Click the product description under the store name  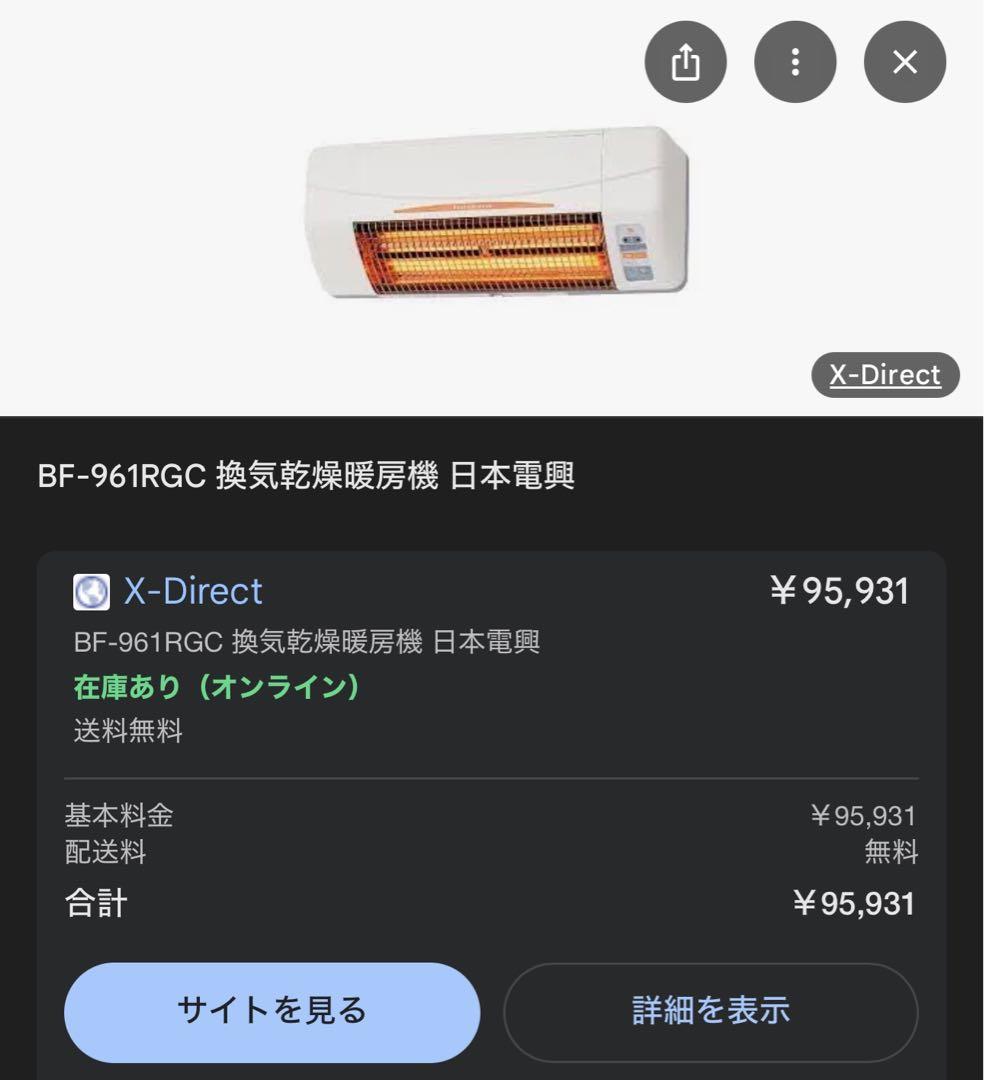click(310, 643)
